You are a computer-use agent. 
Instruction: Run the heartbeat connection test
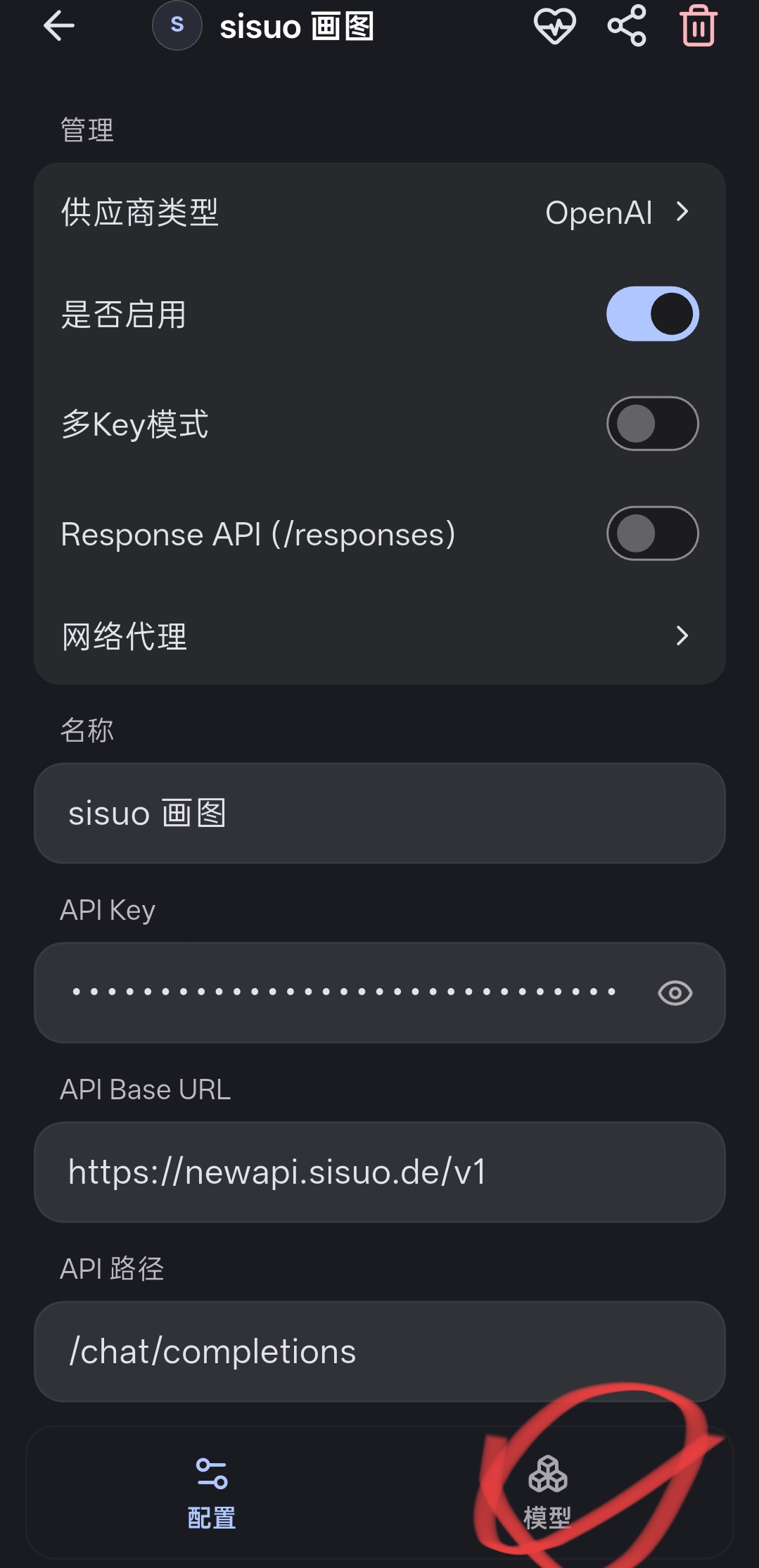click(554, 27)
